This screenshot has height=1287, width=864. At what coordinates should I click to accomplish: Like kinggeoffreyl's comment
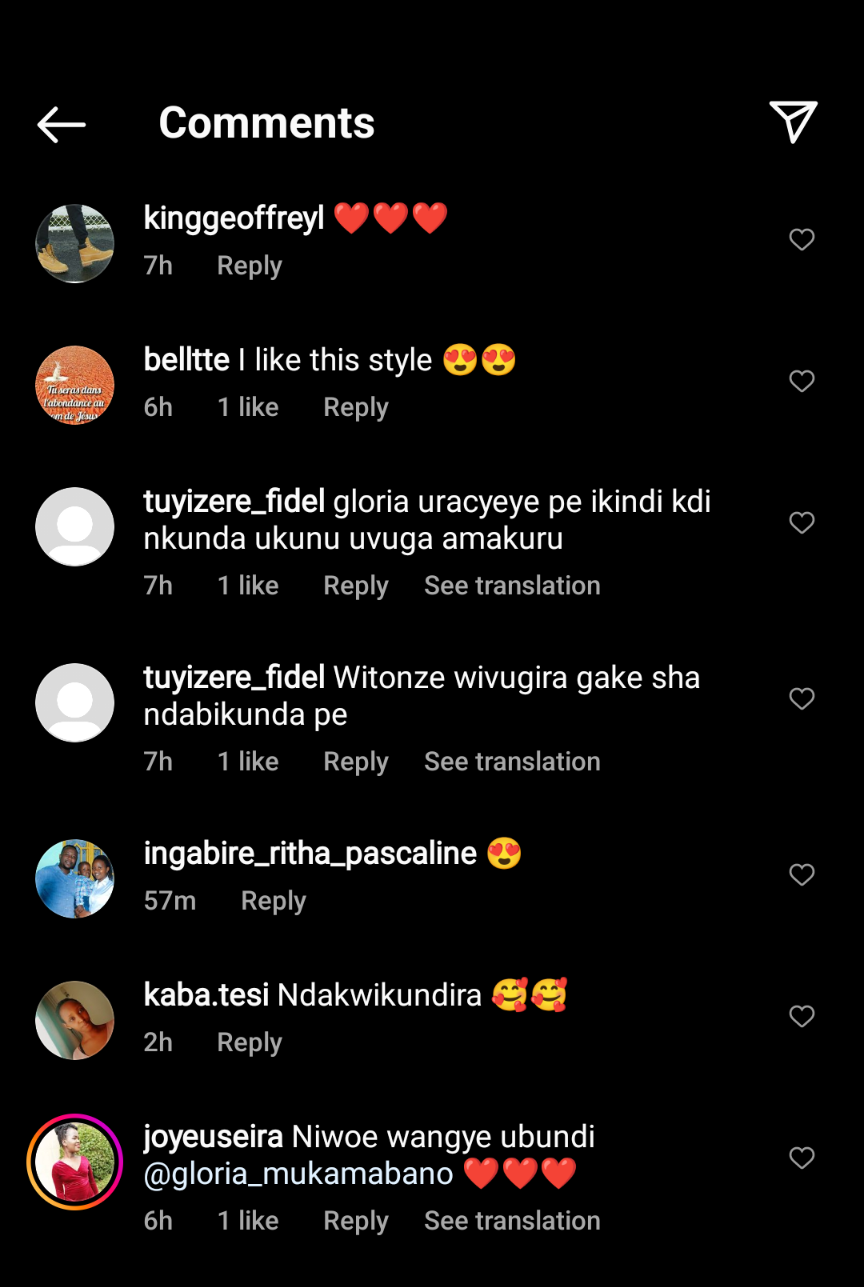pyautogui.click(x=801, y=240)
